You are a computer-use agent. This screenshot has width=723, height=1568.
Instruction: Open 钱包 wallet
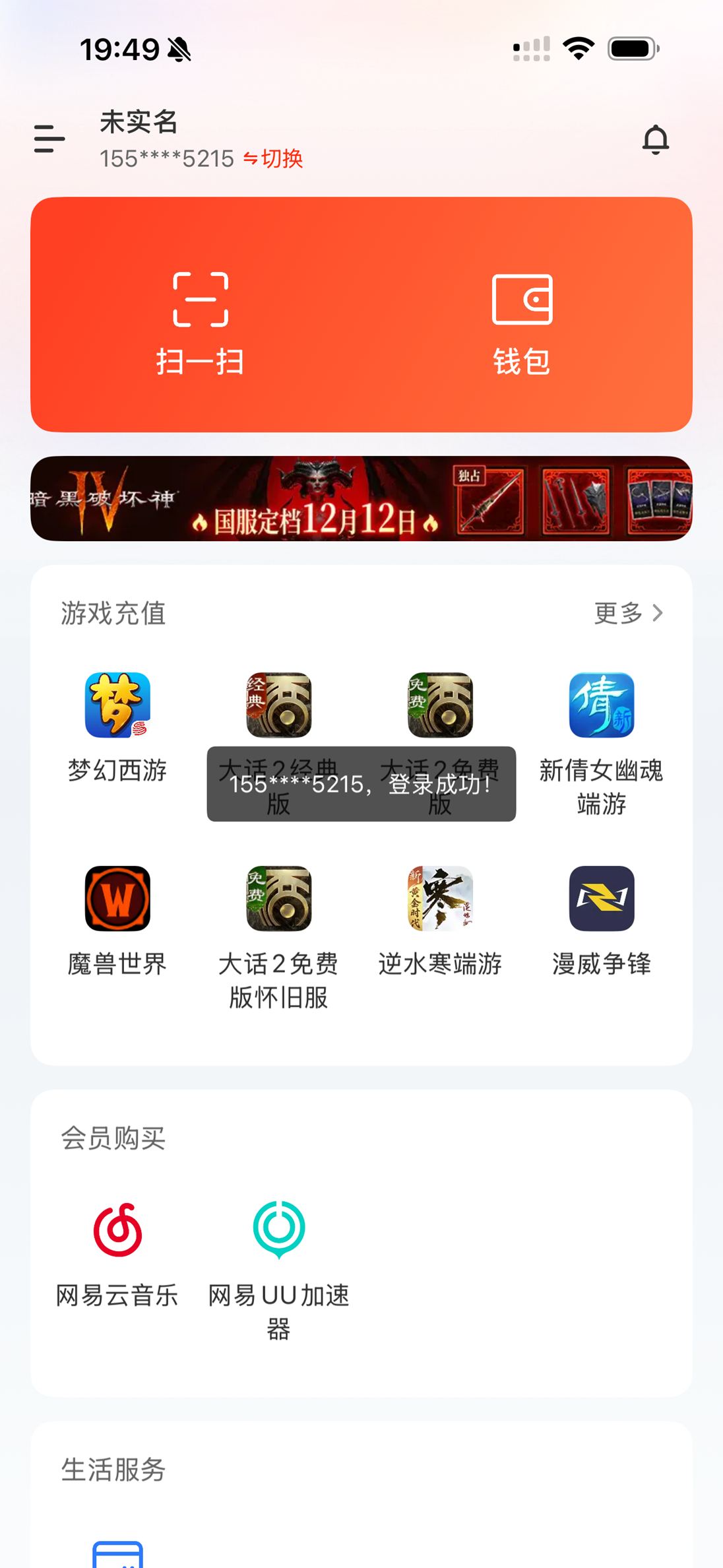tap(522, 323)
